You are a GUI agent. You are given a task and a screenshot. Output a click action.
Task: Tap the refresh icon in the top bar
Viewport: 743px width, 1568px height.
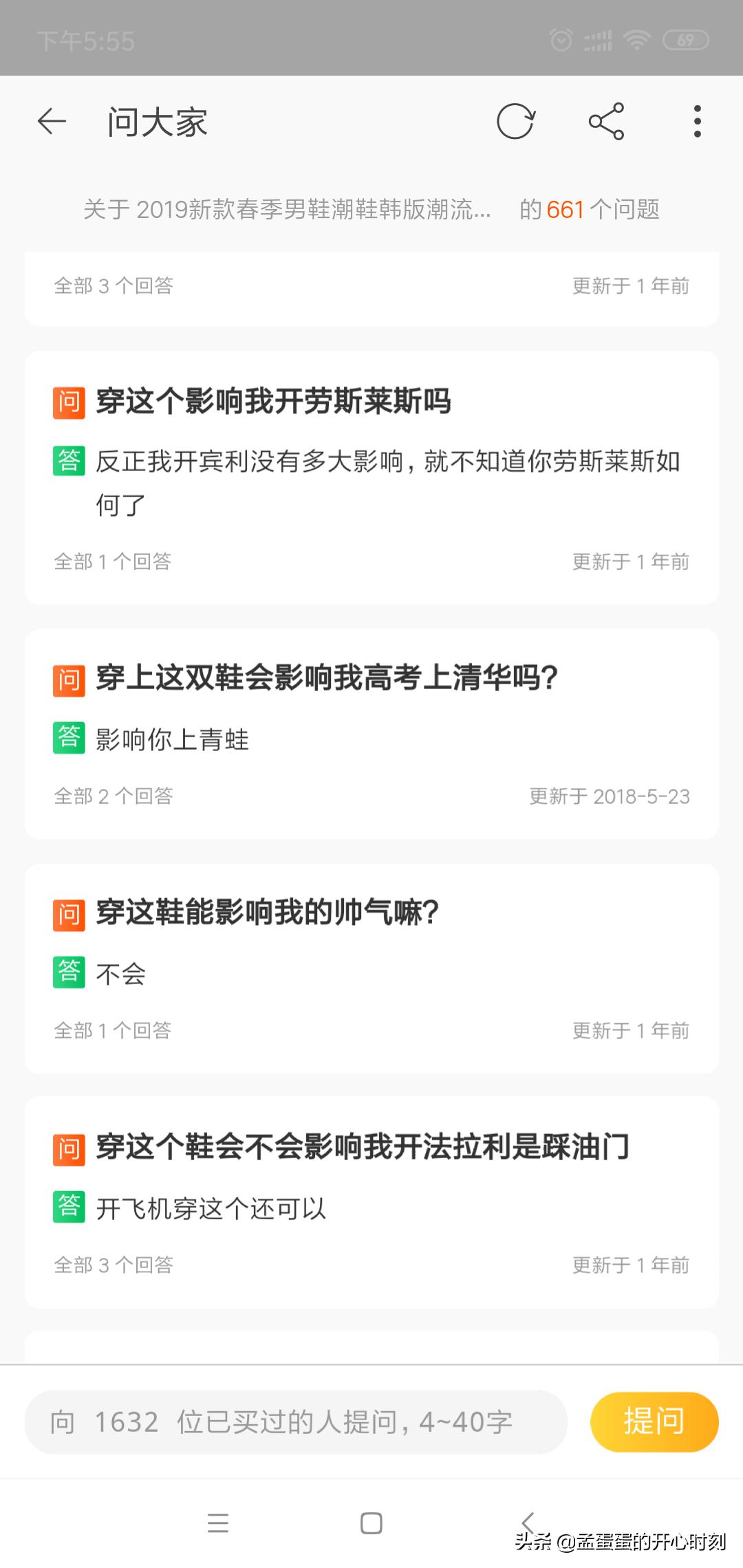516,121
